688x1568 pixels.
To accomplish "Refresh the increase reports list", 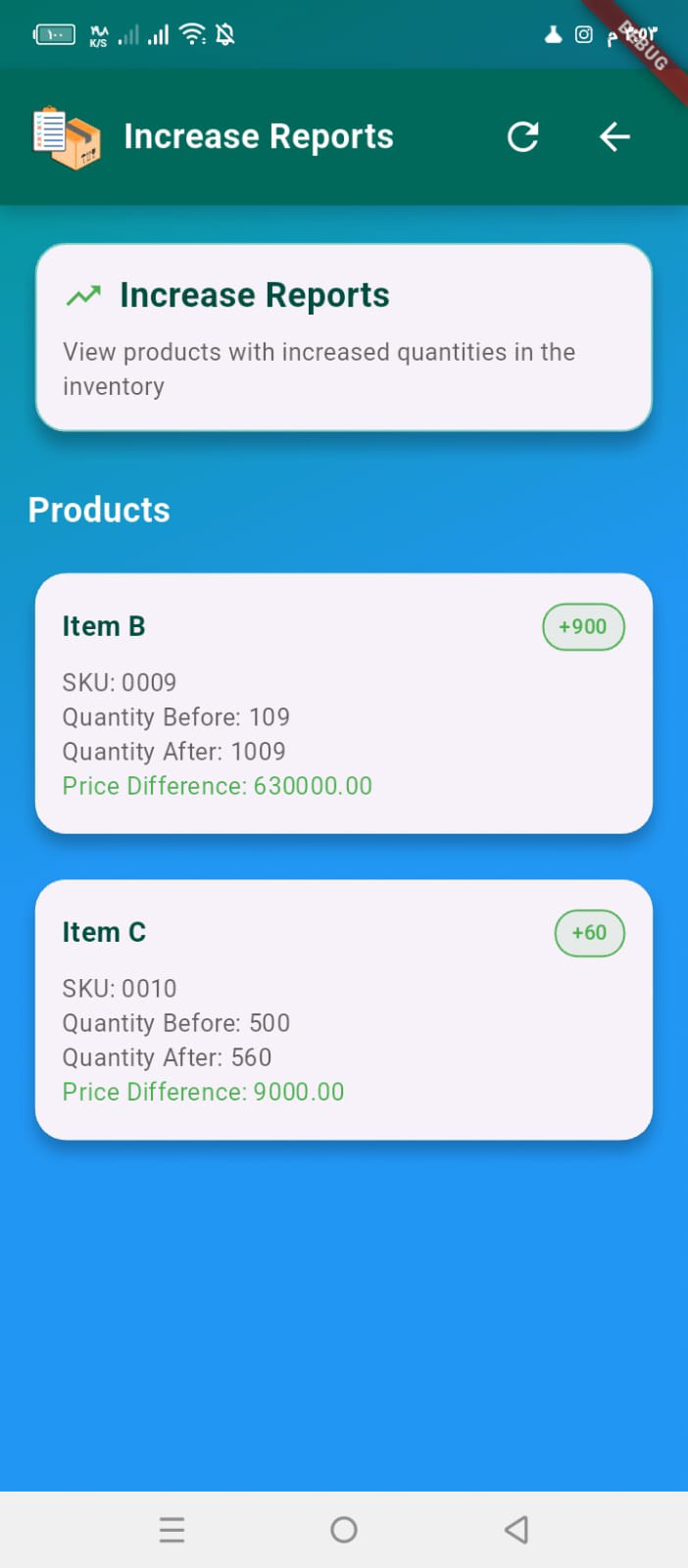I will click(523, 137).
